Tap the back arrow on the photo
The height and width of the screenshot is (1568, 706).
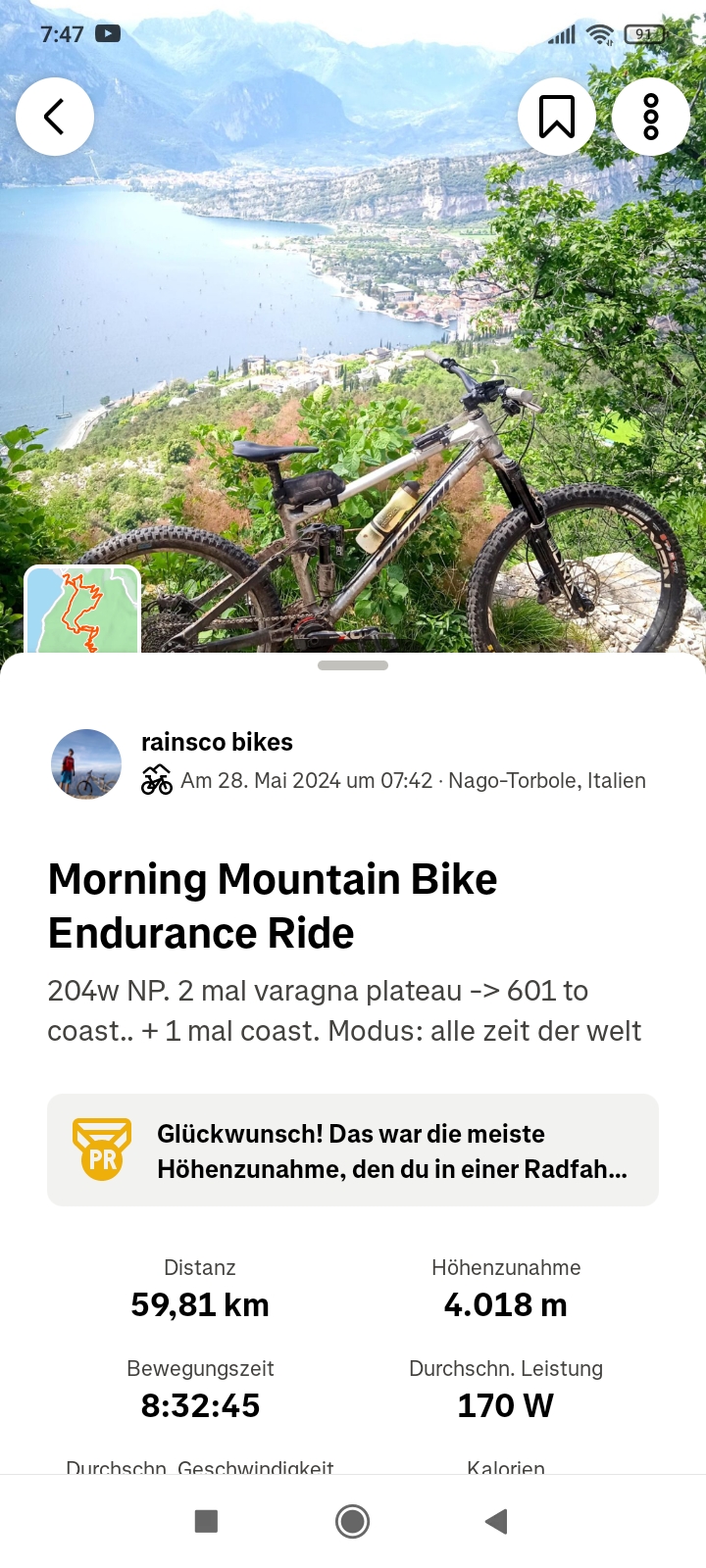tap(55, 116)
